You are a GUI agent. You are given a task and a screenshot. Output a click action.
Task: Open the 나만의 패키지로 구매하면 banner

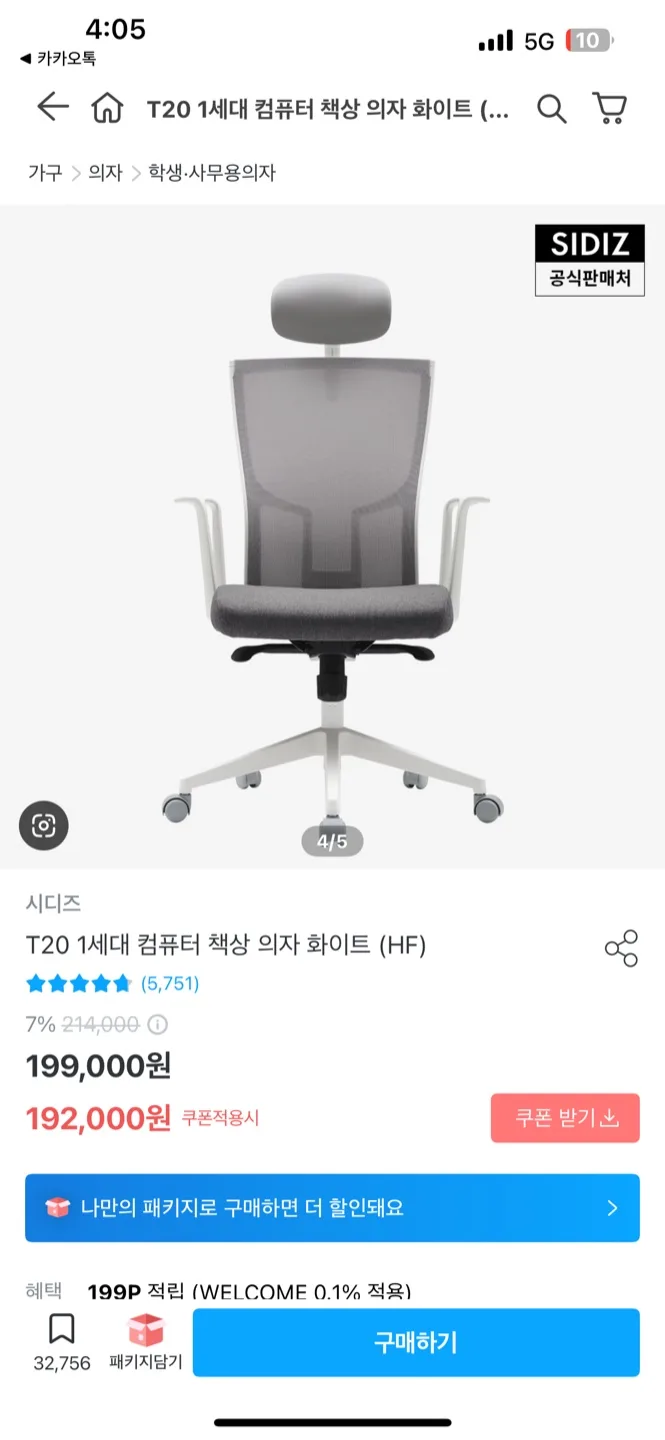click(x=332, y=1208)
